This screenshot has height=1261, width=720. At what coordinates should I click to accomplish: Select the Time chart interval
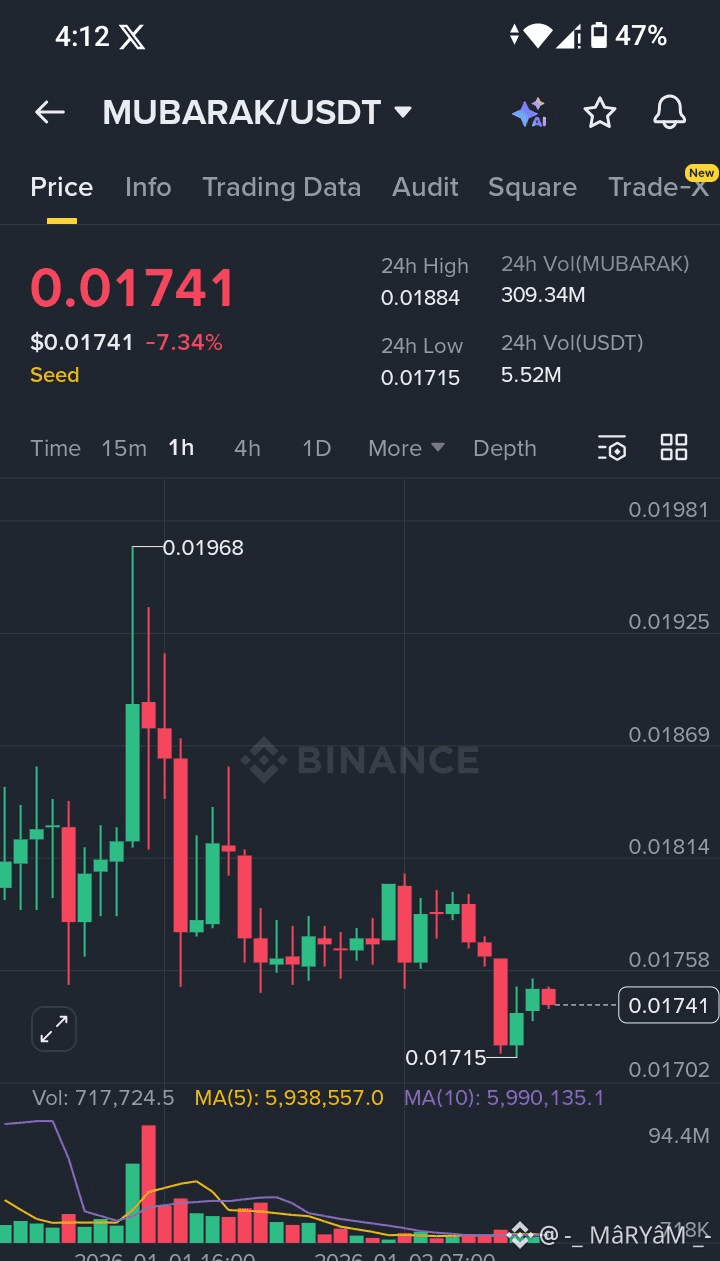(x=55, y=448)
